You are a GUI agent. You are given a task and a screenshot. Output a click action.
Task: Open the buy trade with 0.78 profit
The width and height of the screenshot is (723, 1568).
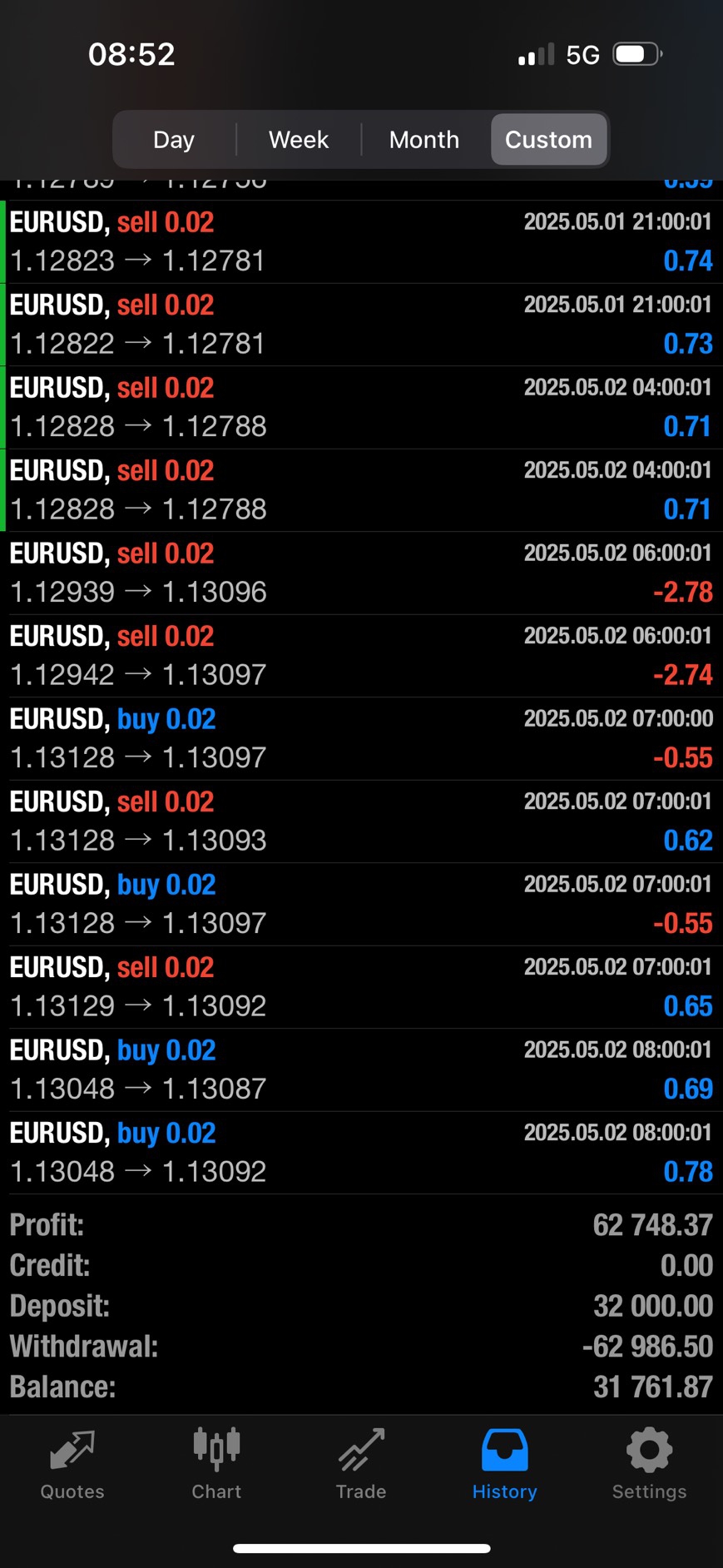361,1152
